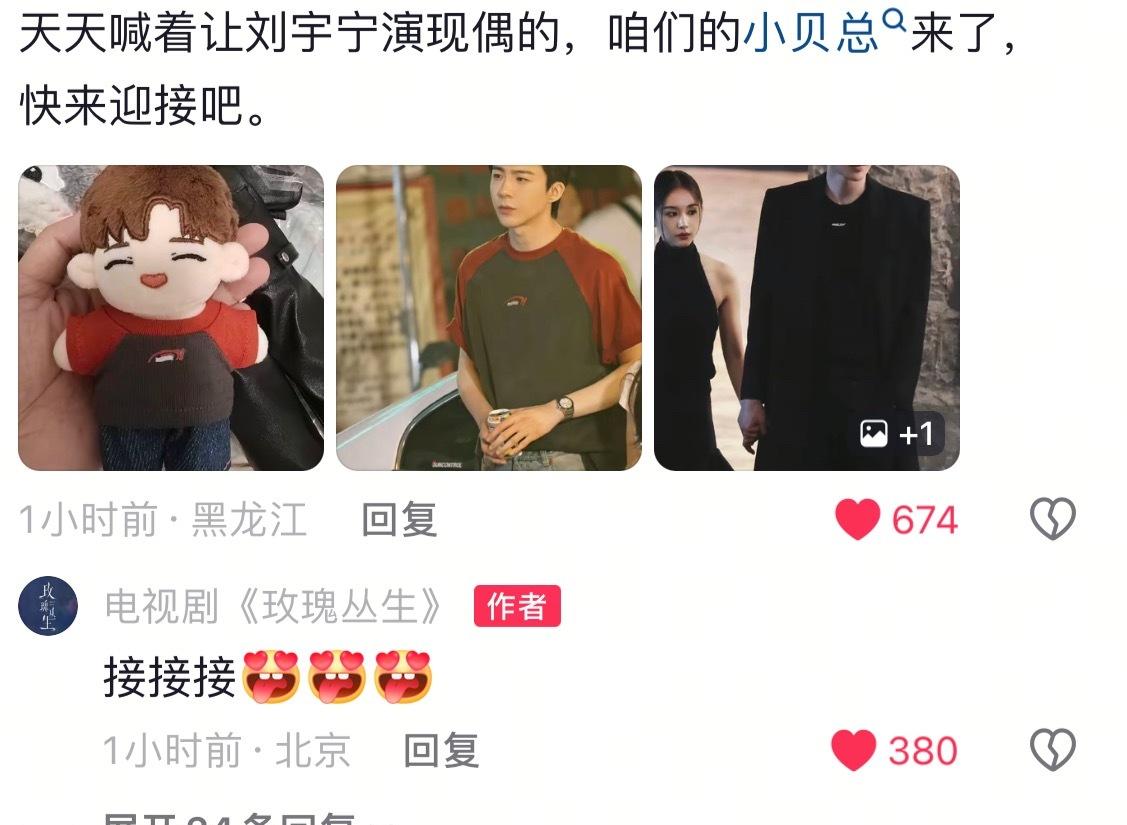Open the 电视剧《玫瑰丛生》 profile avatar

[48, 606]
